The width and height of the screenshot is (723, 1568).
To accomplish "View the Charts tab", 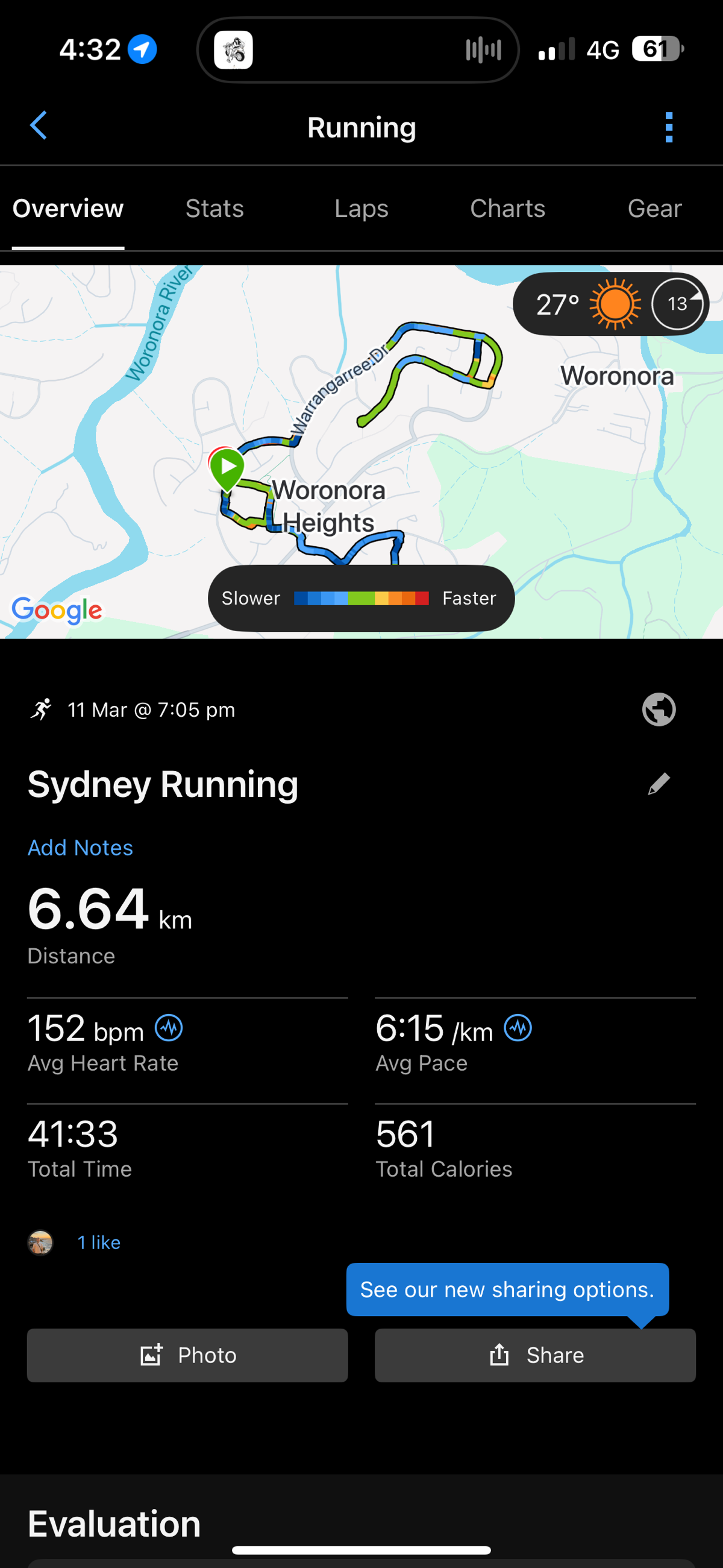I will click(x=507, y=209).
